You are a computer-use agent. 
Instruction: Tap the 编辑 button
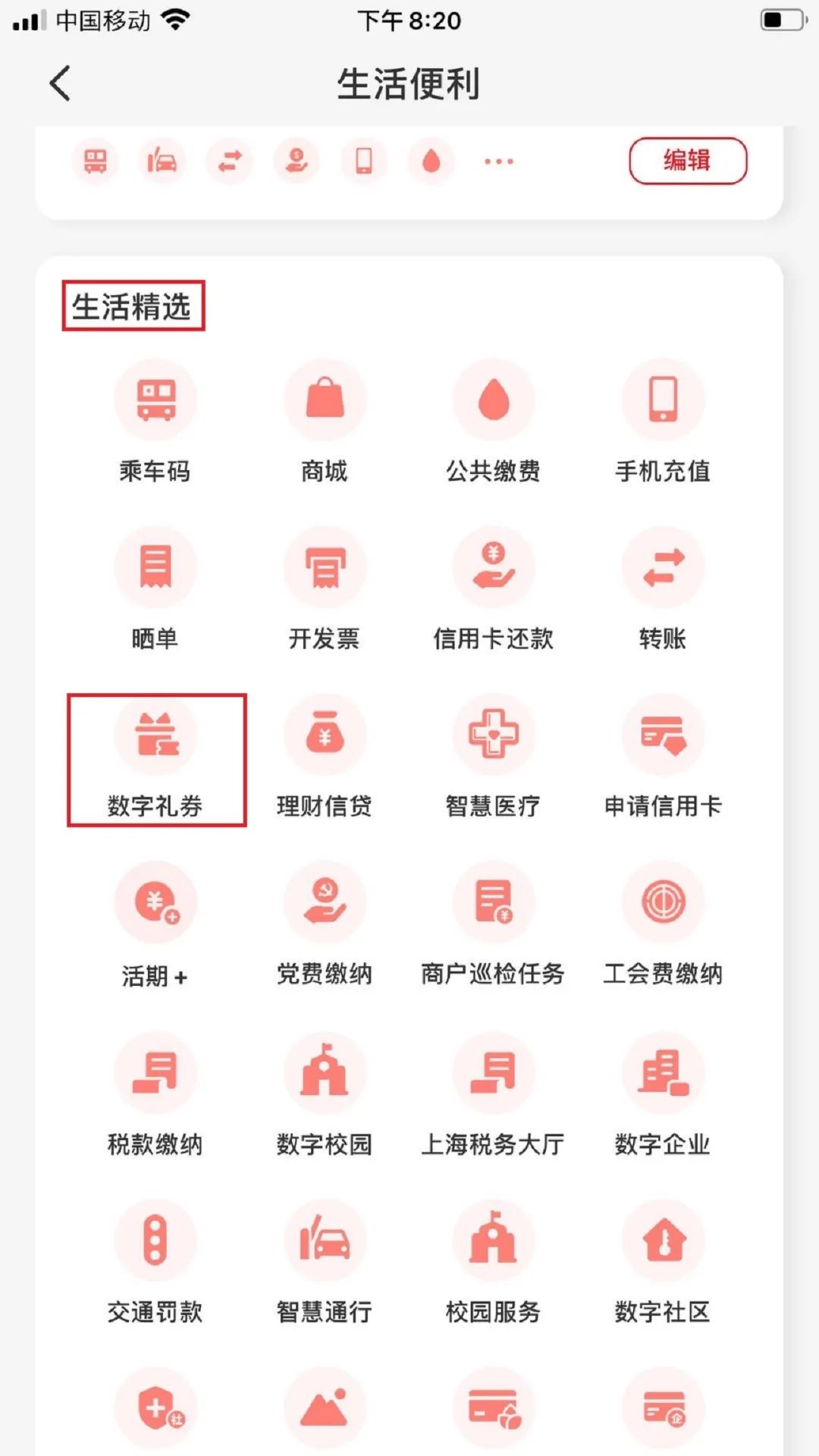(687, 161)
